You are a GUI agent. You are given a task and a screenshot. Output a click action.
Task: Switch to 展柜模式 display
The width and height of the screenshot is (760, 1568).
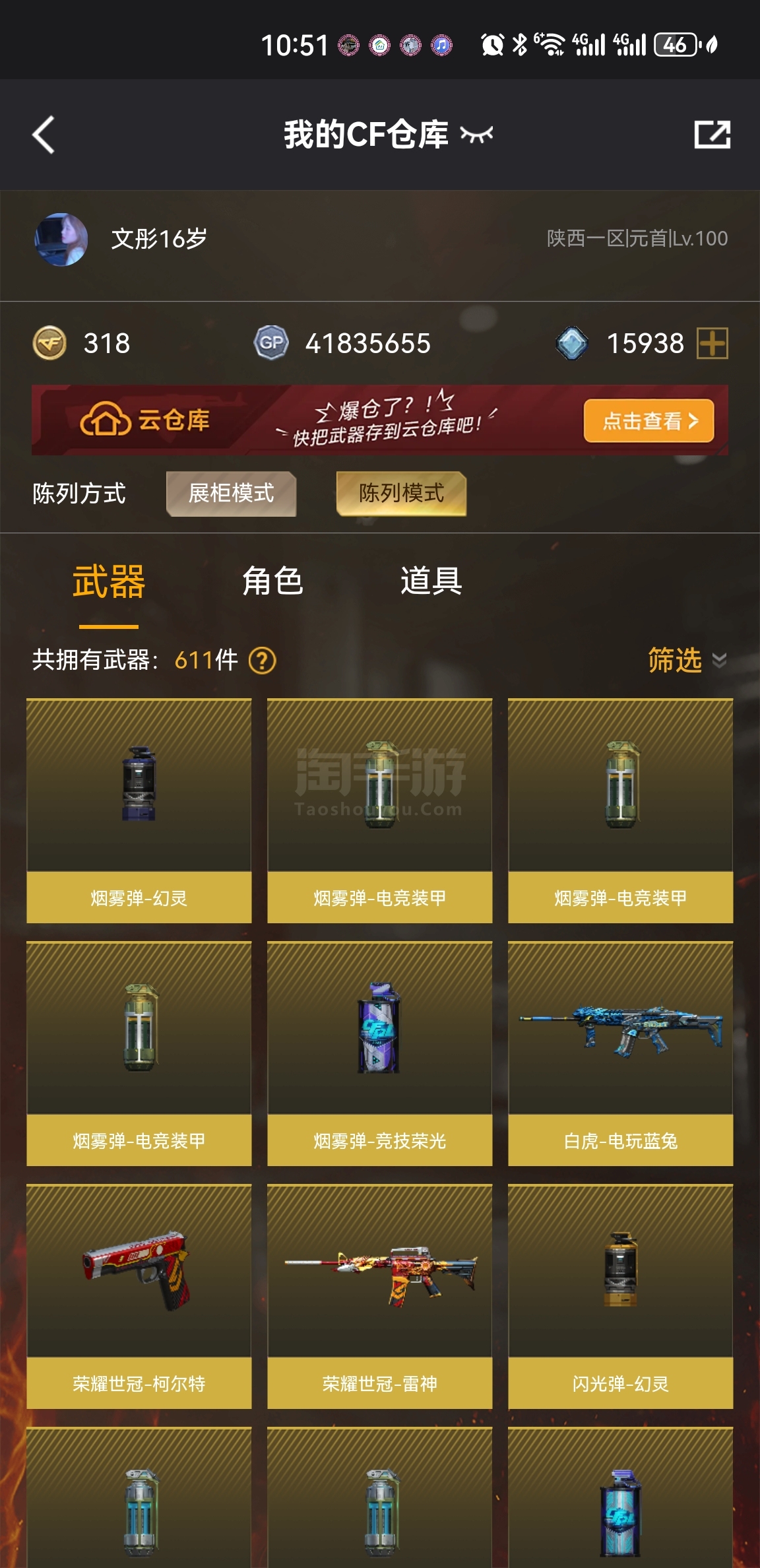[231, 493]
